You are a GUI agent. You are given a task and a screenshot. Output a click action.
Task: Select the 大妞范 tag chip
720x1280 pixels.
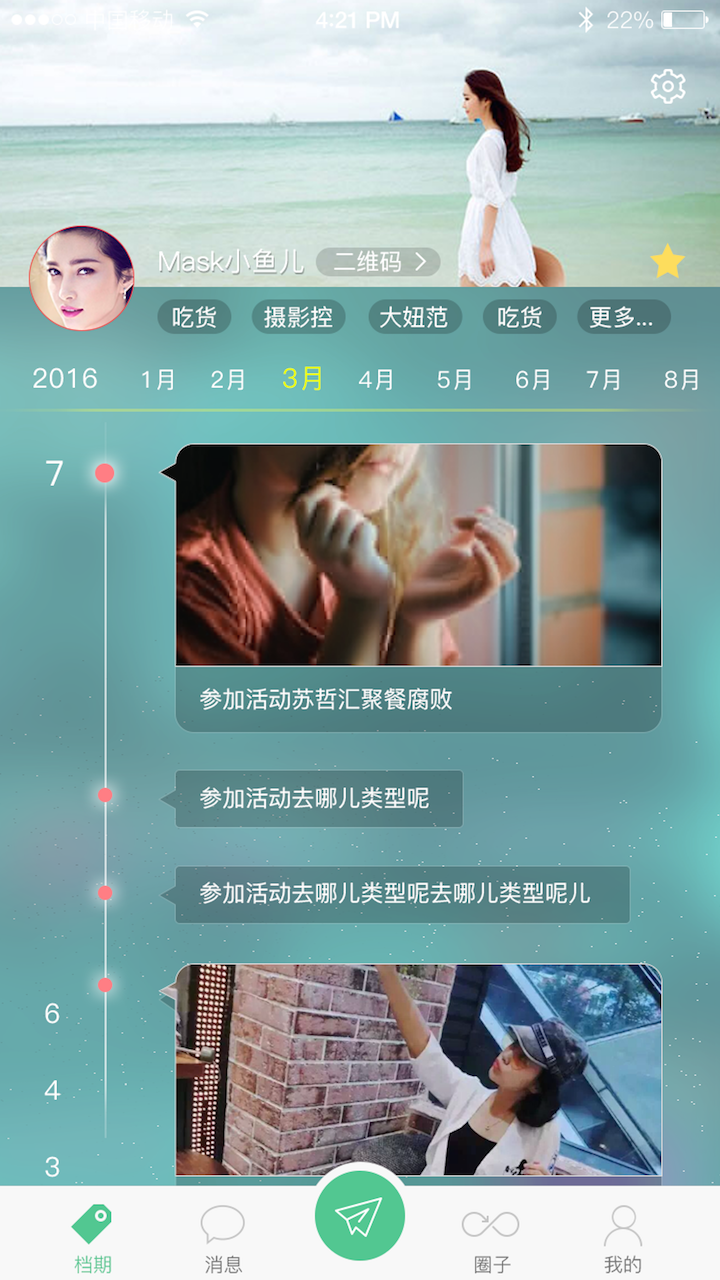coord(414,318)
